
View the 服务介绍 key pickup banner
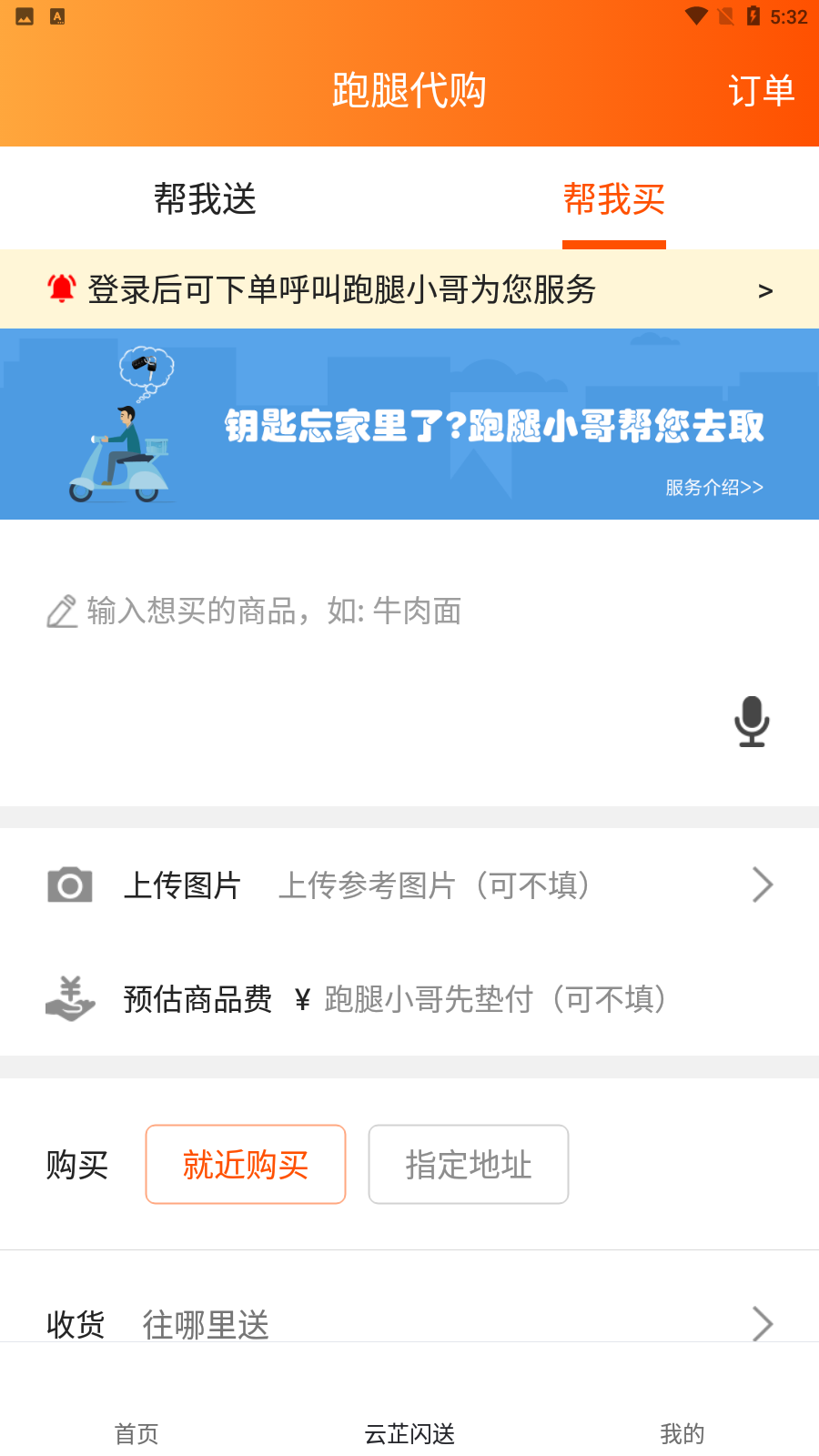(409, 424)
